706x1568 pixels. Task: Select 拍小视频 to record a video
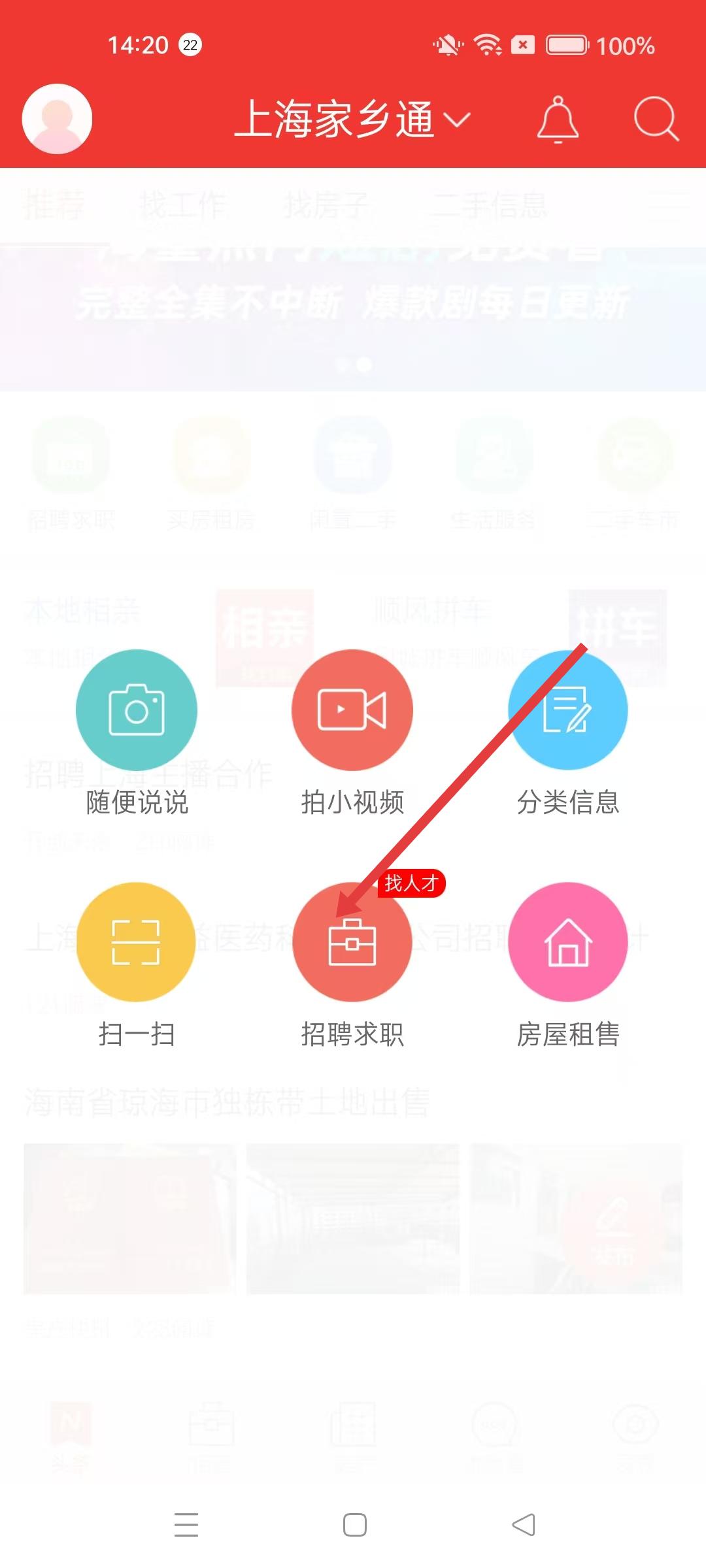(352, 710)
